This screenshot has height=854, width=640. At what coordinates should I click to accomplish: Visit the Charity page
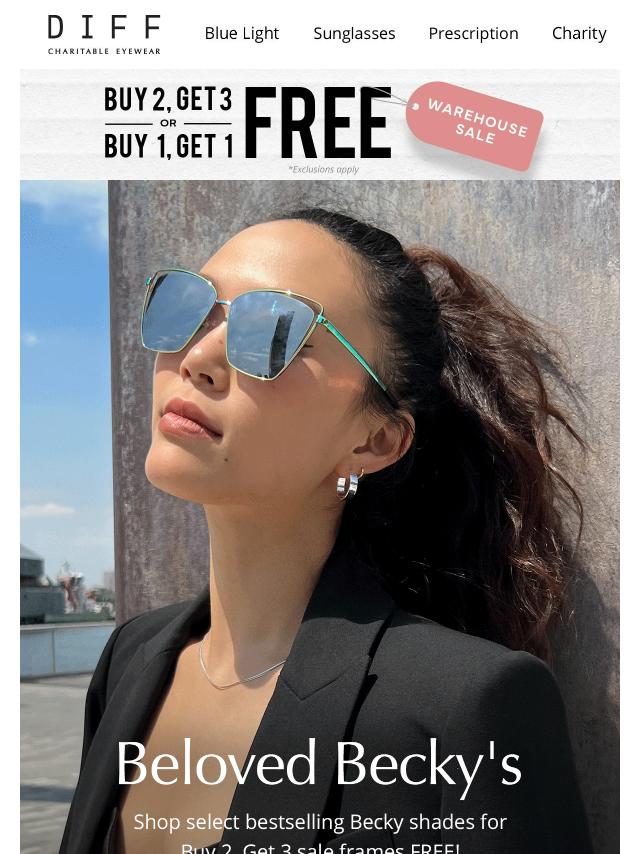click(579, 34)
